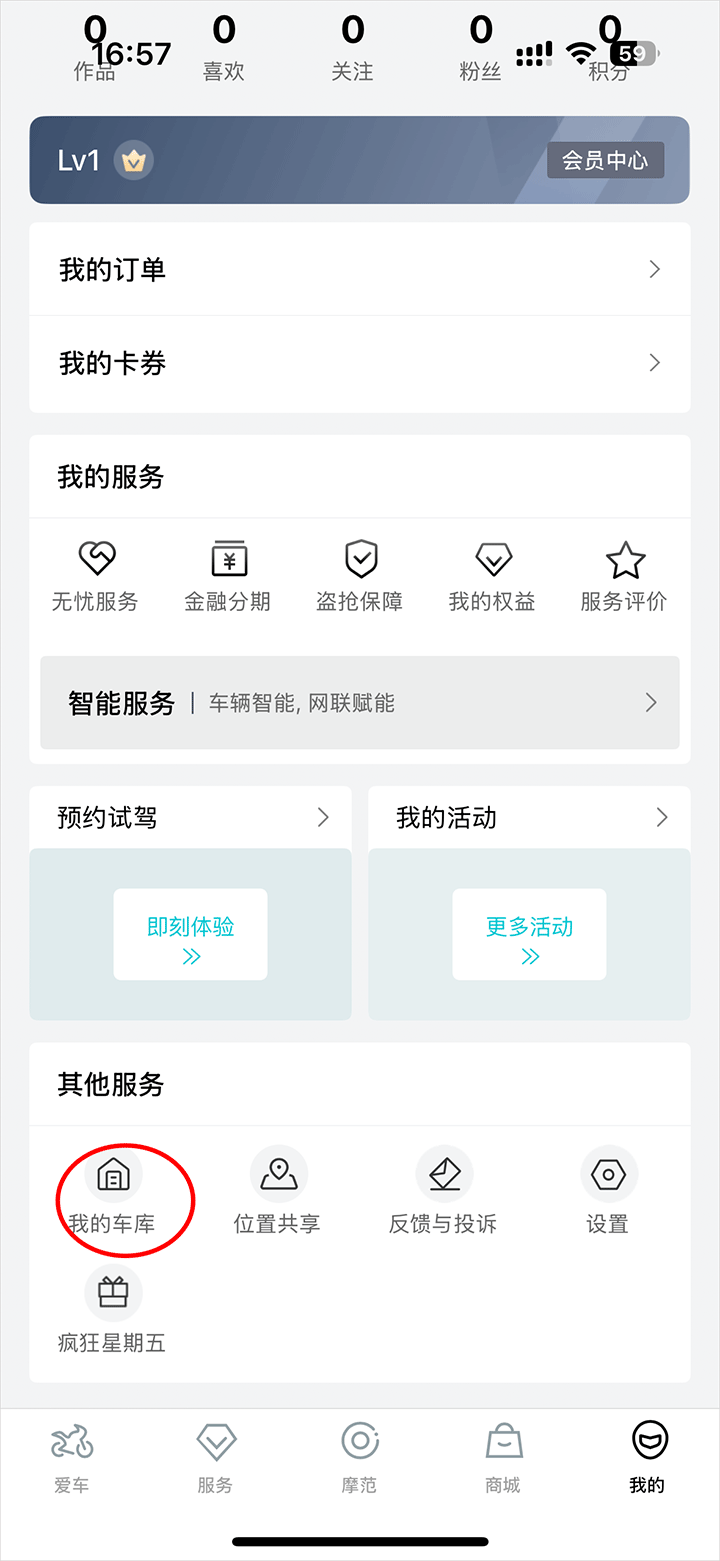This screenshot has width=720, height=1561.
Task: Open 盗抢保障 theft protection
Action: [x=360, y=576]
